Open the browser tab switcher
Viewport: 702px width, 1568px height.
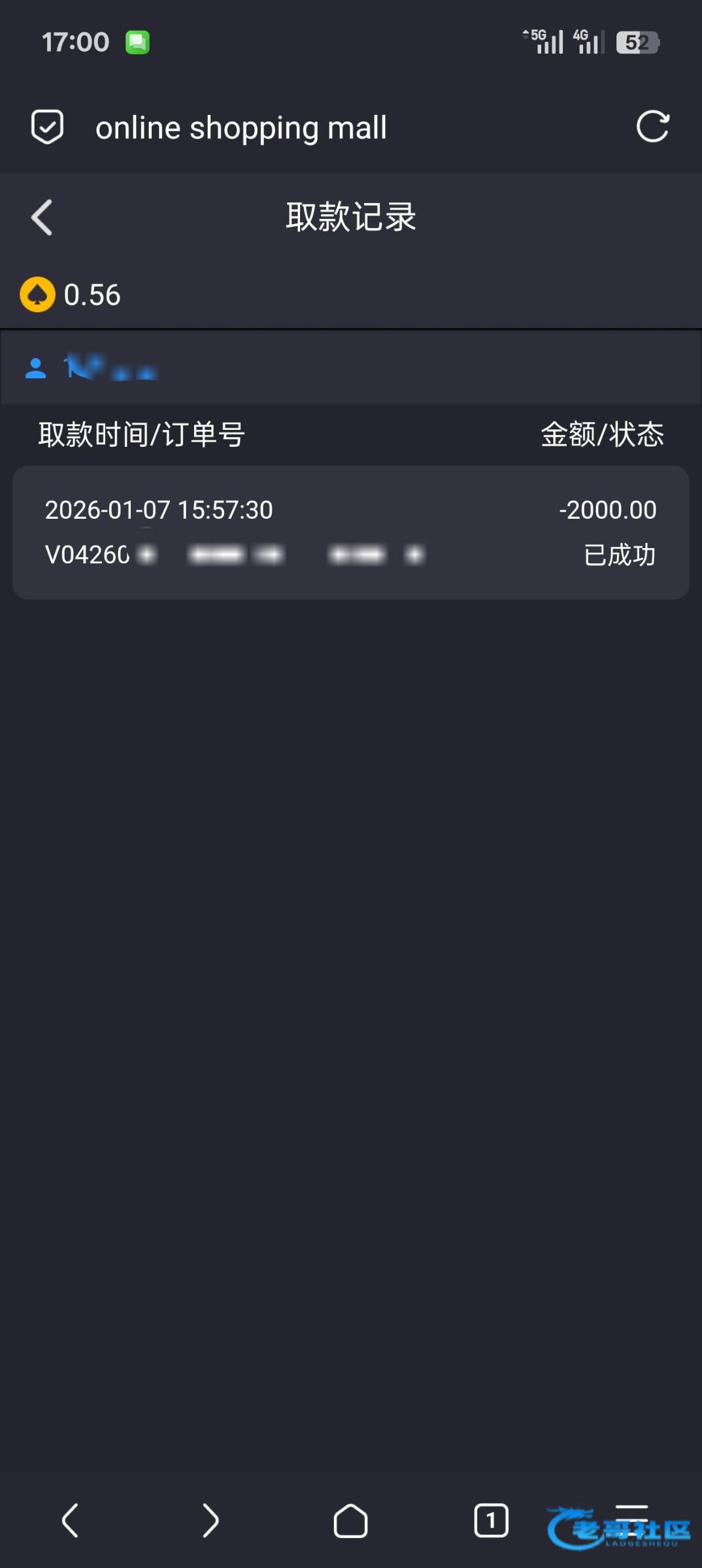(491, 1521)
